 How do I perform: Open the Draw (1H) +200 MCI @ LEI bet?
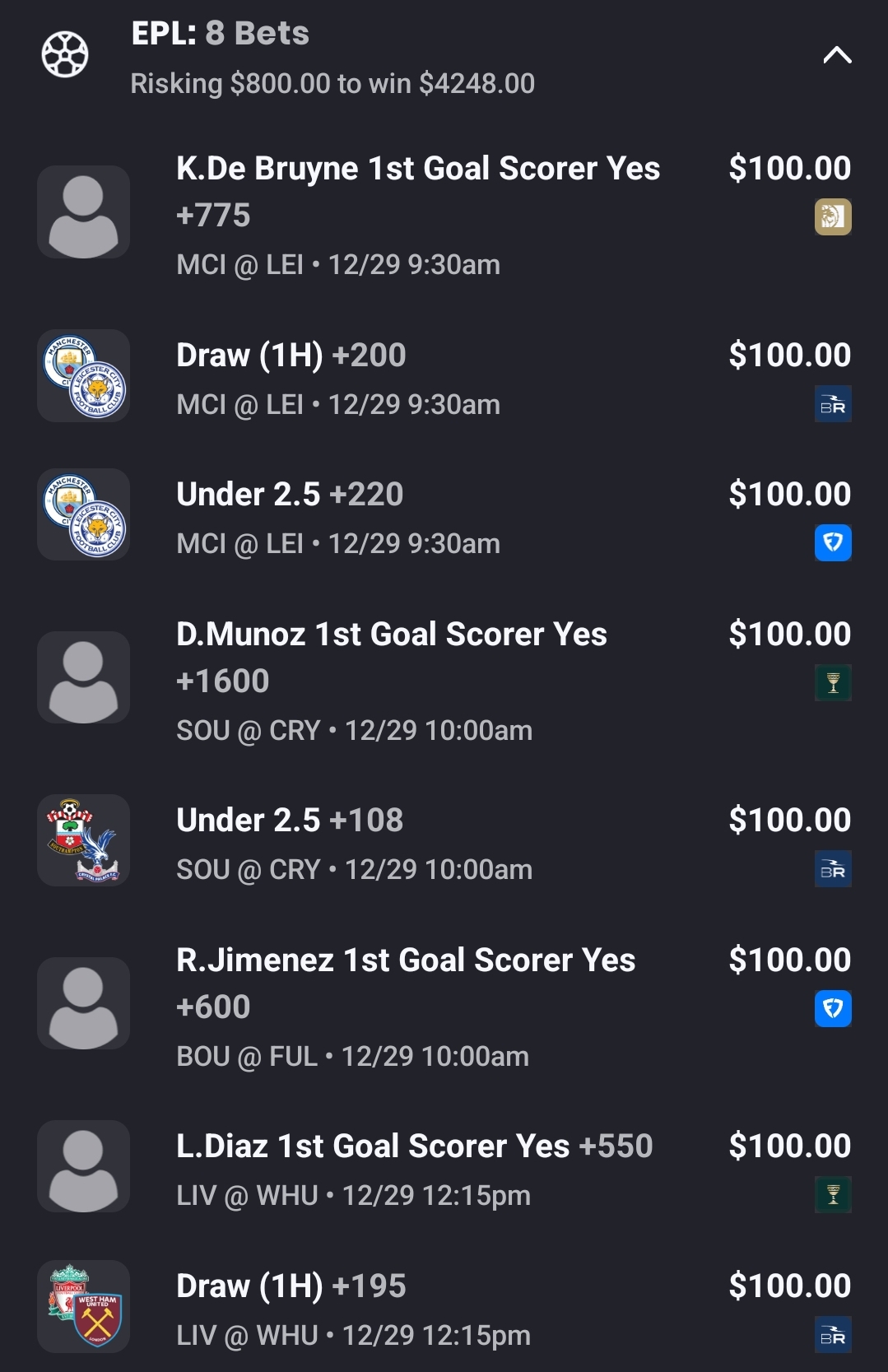click(x=291, y=356)
